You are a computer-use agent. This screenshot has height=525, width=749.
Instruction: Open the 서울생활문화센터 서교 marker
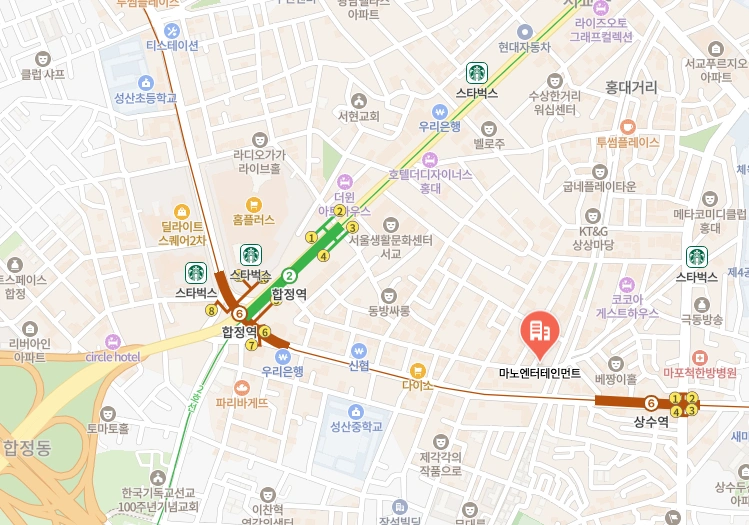(391, 225)
